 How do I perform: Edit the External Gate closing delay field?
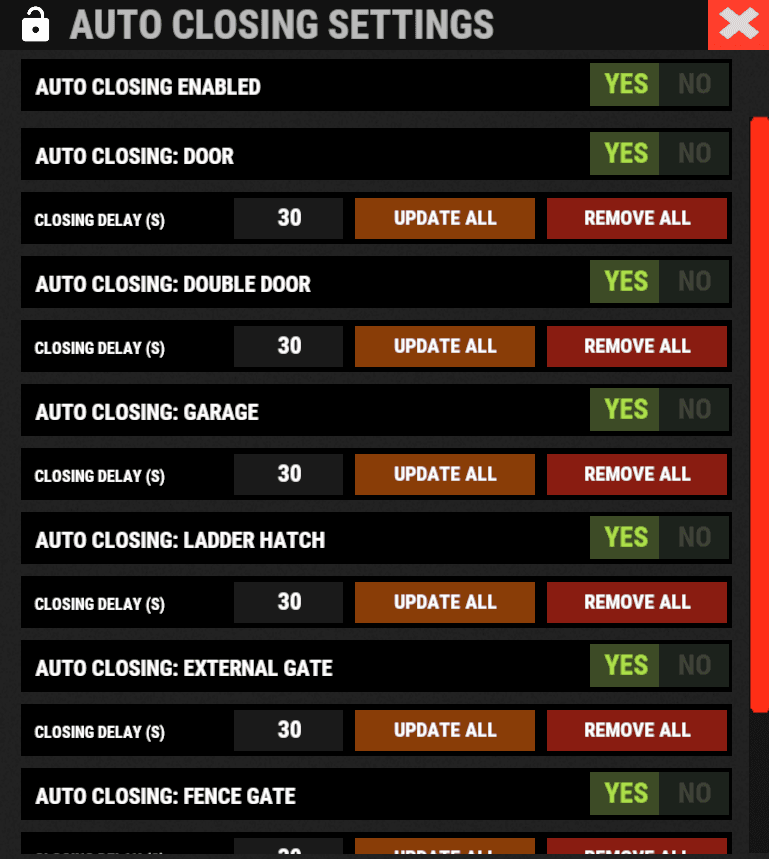pos(289,730)
